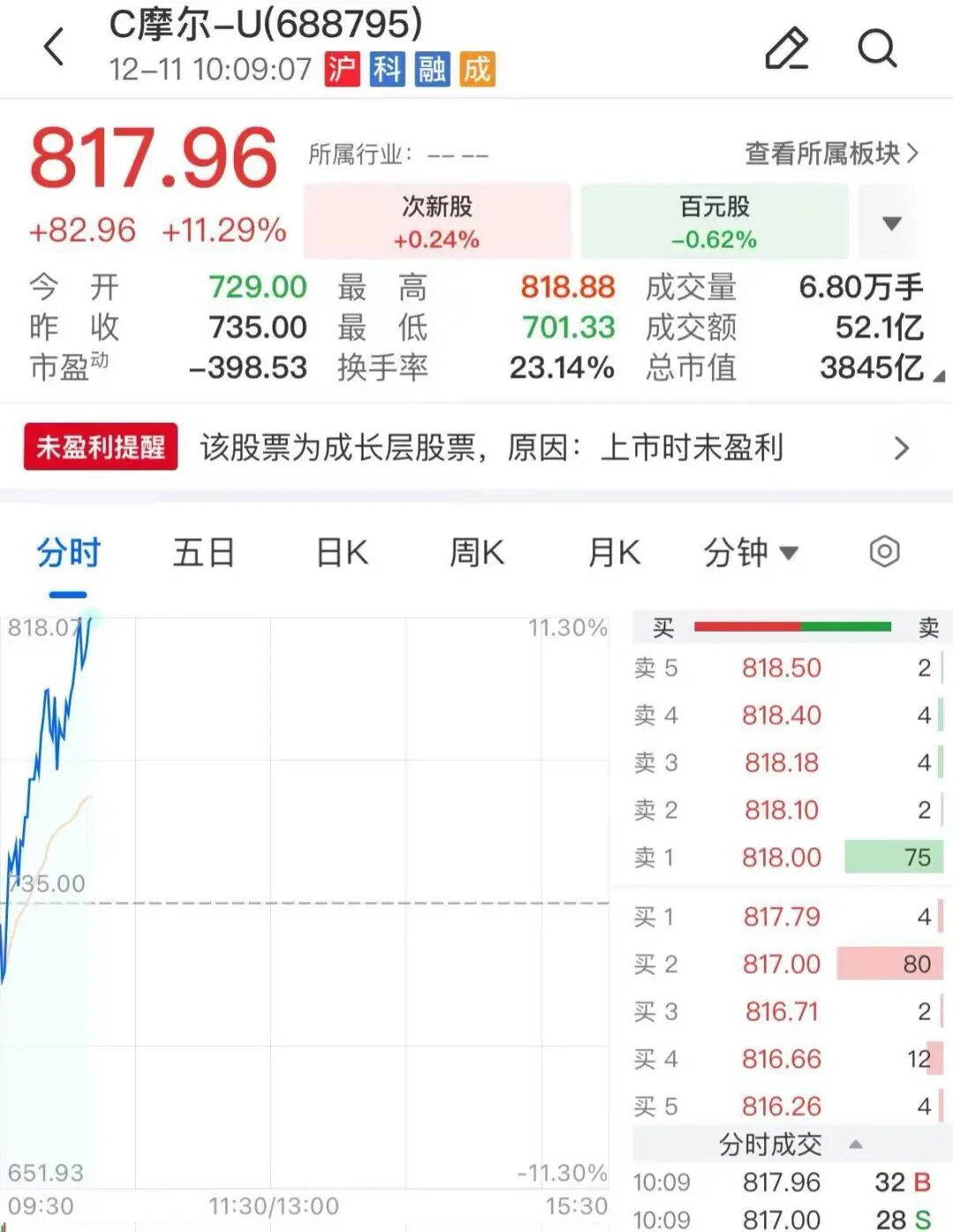Open the 分钟 interval dropdown
This screenshot has height=1232, width=953.
click(750, 553)
